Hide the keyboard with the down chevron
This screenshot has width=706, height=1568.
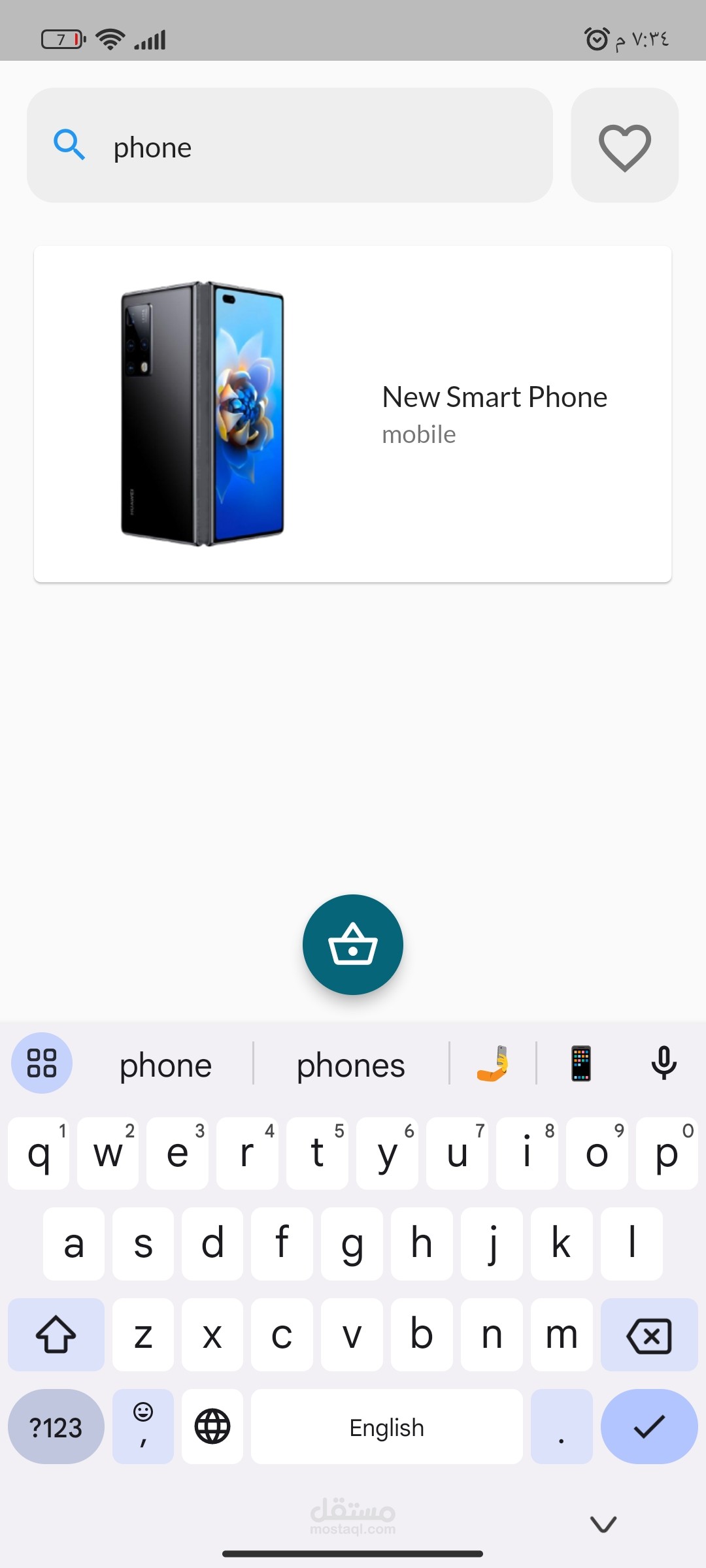[x=603, y=1524]
